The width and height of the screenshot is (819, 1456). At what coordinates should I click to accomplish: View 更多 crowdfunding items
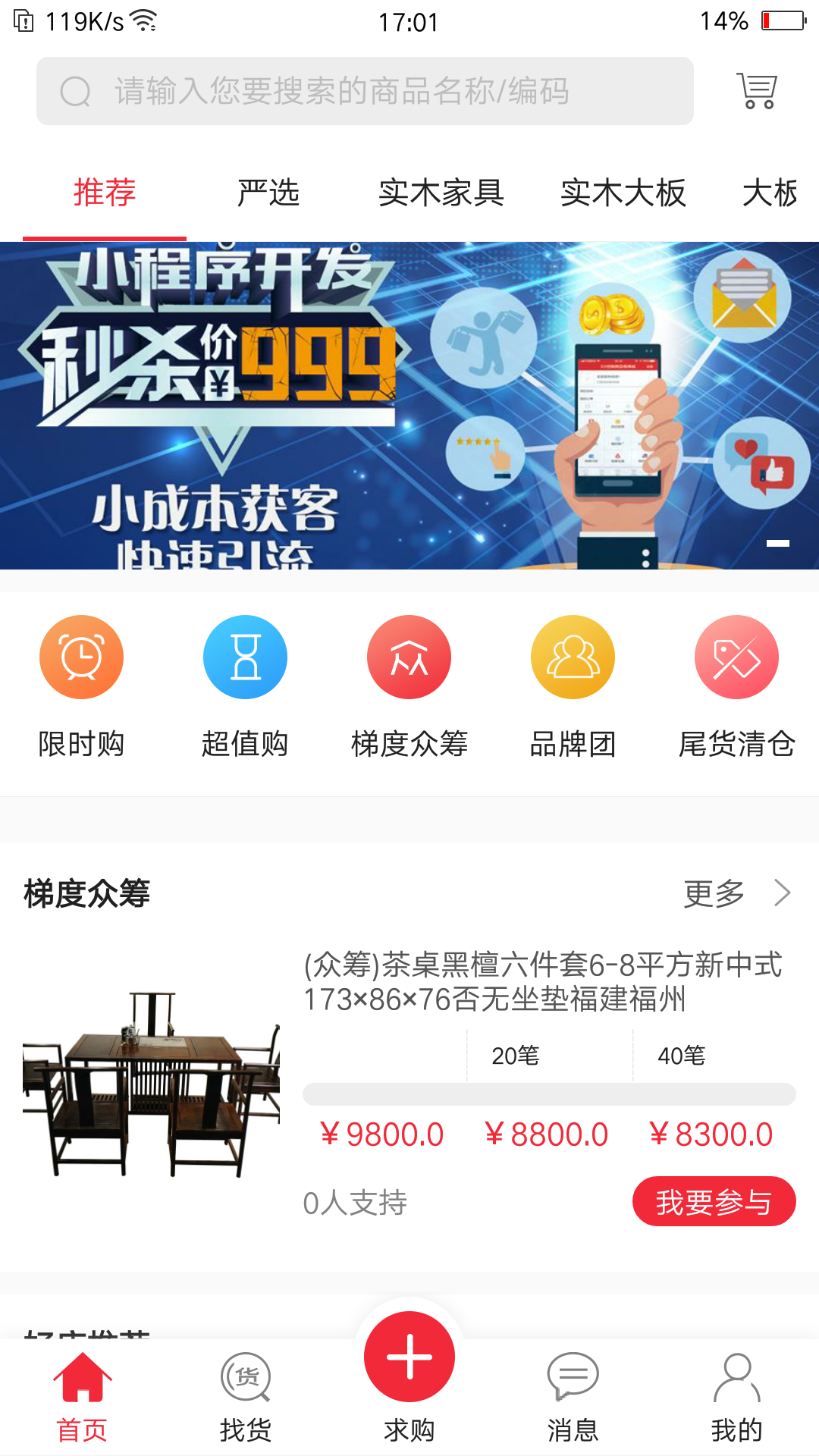[x=736, y=893]
